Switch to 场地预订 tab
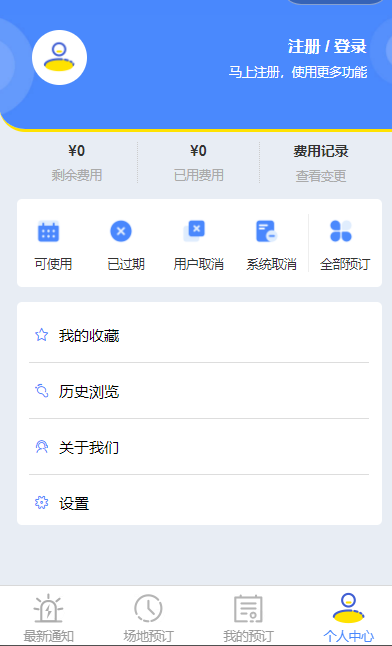 (148, 617)
